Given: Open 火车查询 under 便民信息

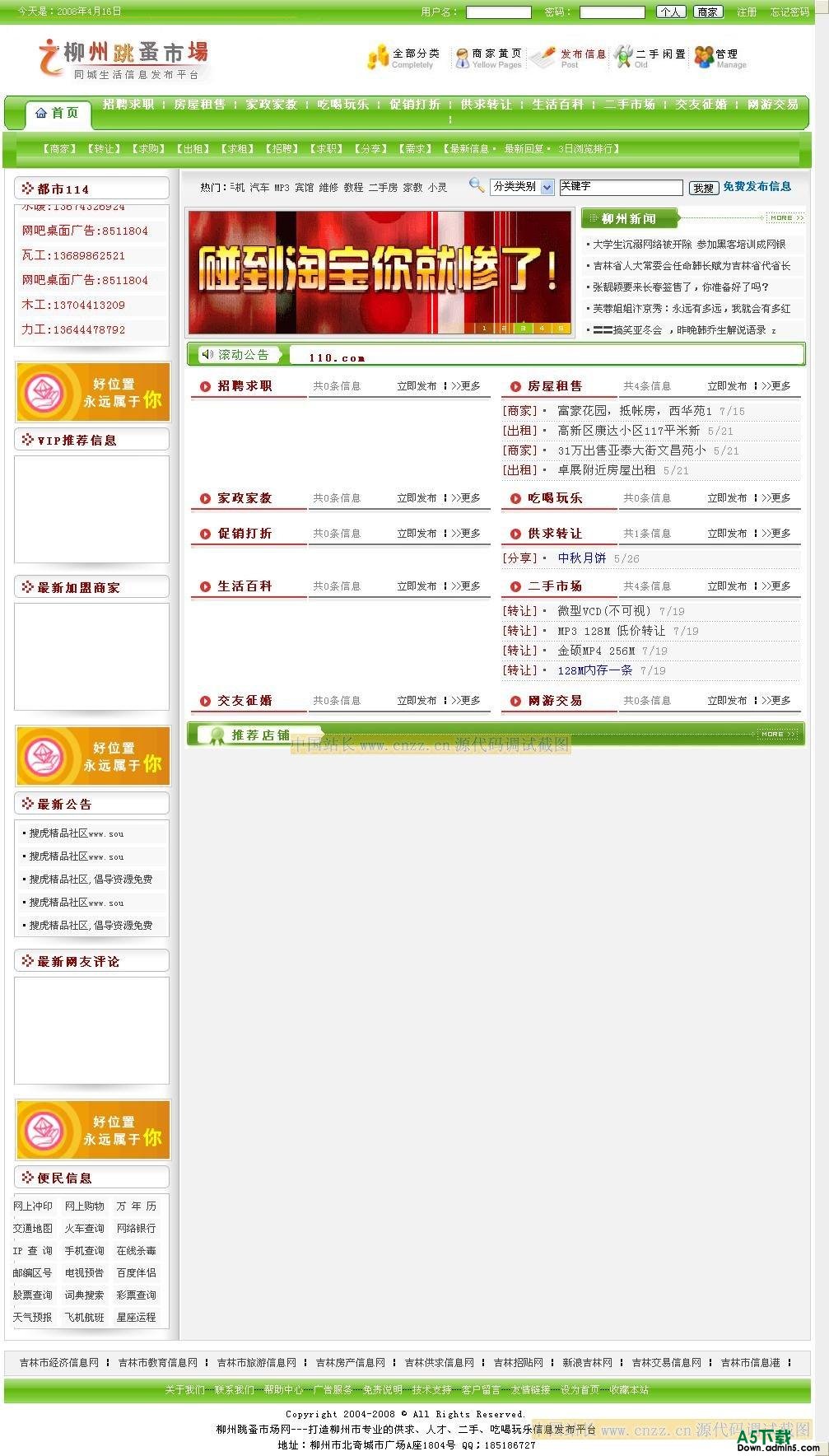Looking at the screenshot, I should (x=85, y=1228).
